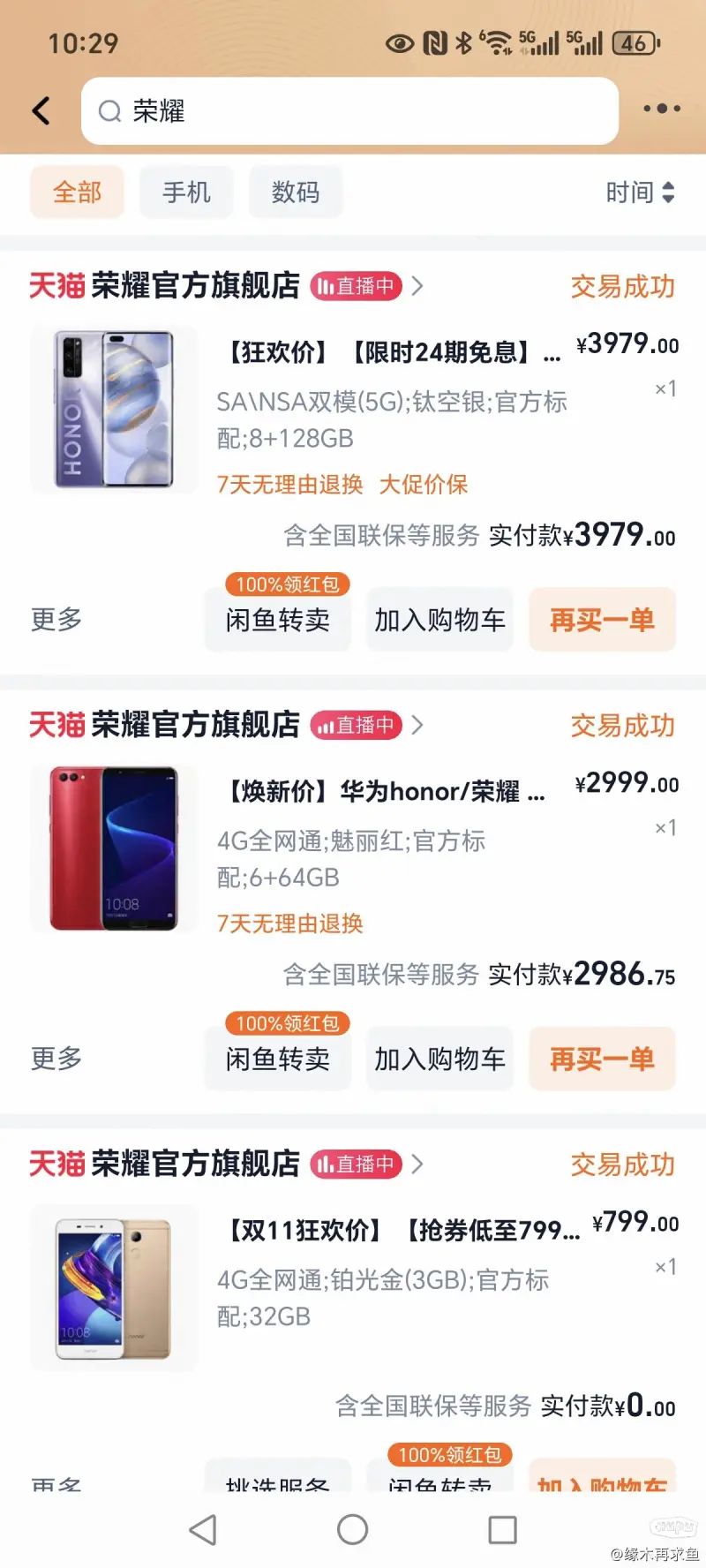Open 更多 options for the ¥3979 order
This screenshot has width=706, height=1568.
(56, 619)
